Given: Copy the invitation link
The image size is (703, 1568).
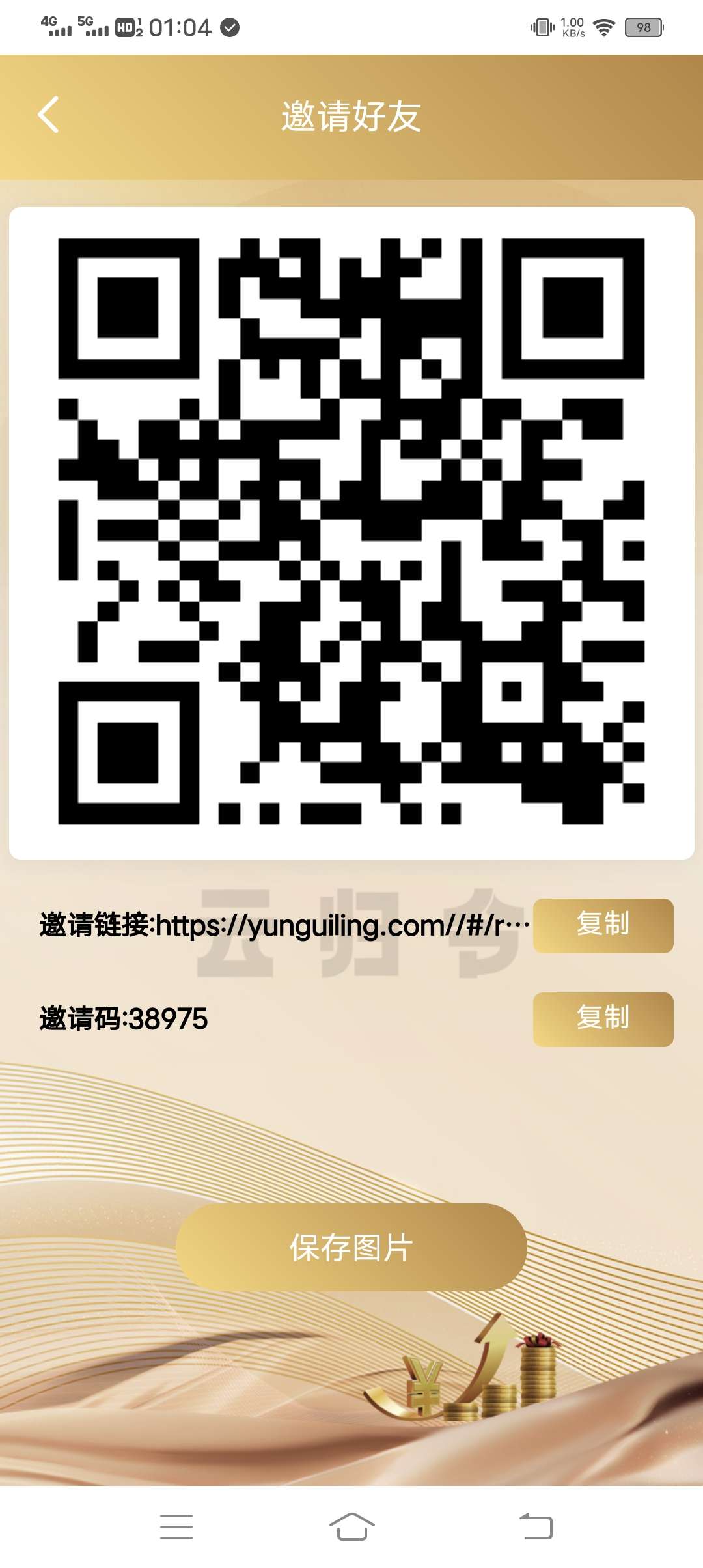Looking at the screenshot, I should click(603, 925).
